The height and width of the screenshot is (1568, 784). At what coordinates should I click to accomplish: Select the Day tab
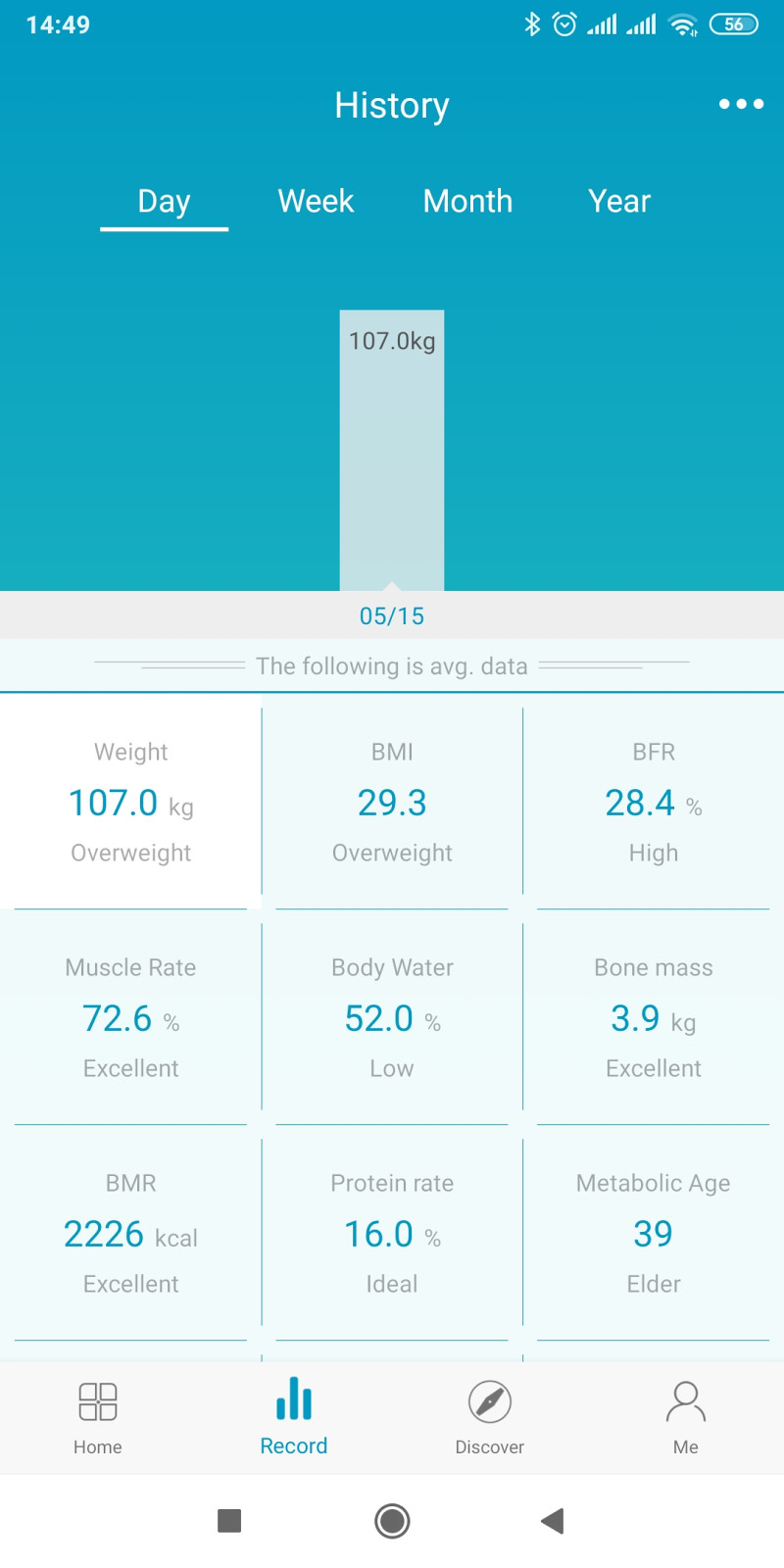(x=164, y=202)
